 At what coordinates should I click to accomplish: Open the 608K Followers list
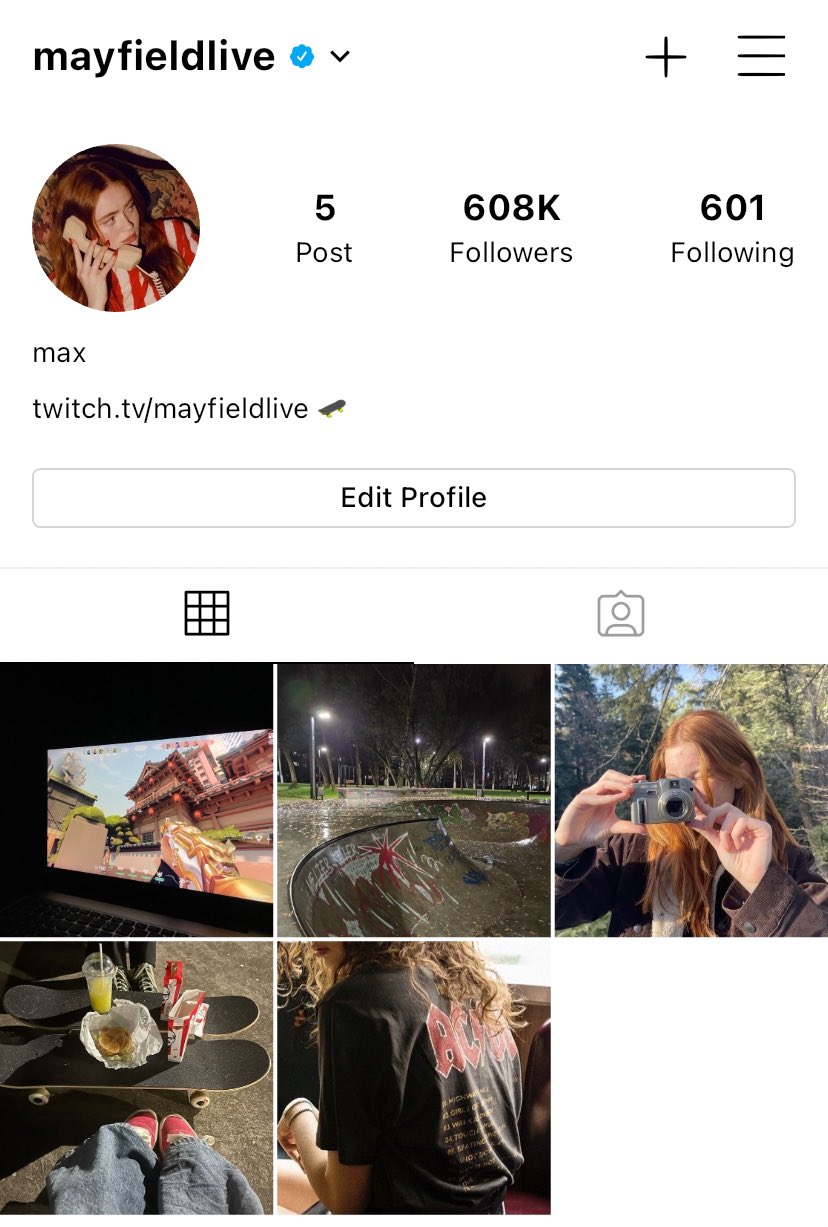click(x=511, y=228)
